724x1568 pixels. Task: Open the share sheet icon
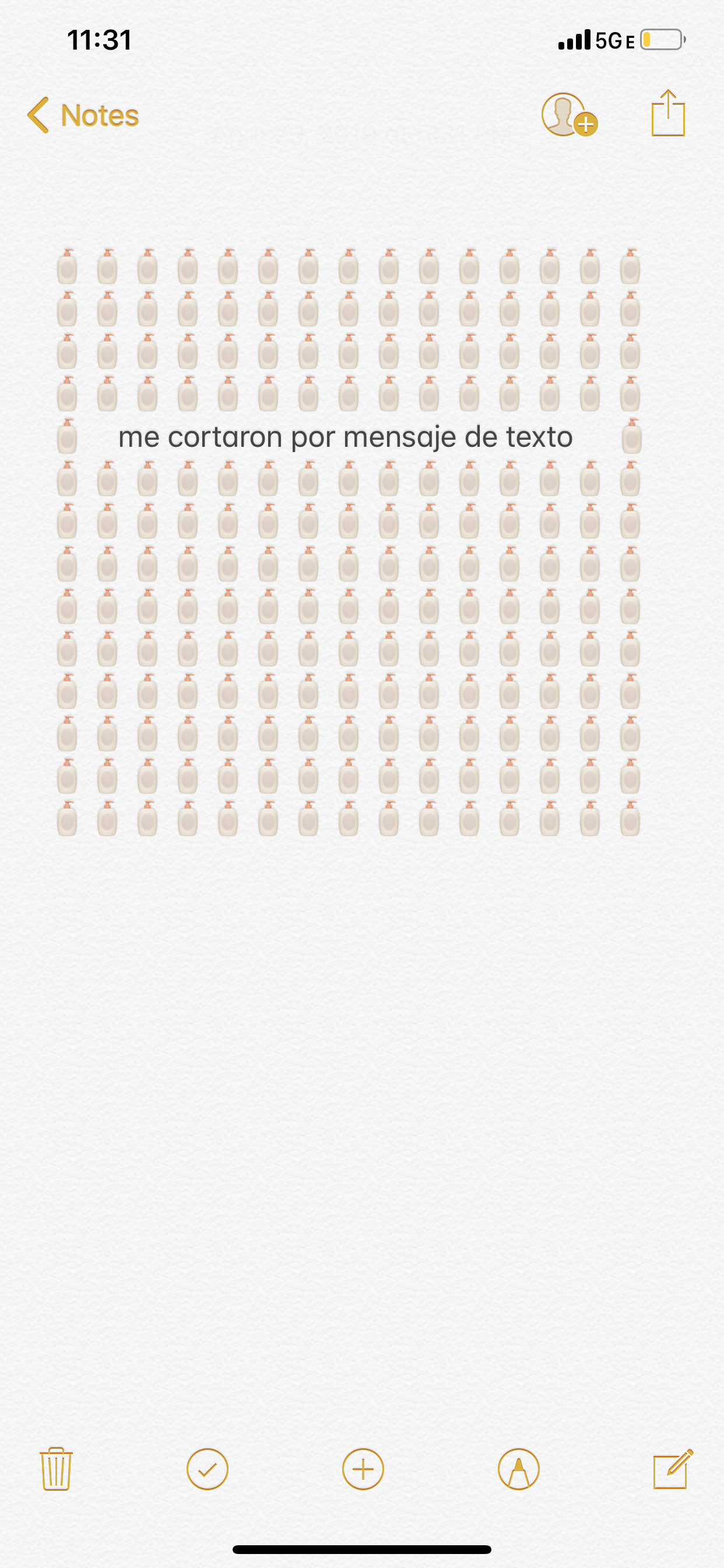[668, 114]
